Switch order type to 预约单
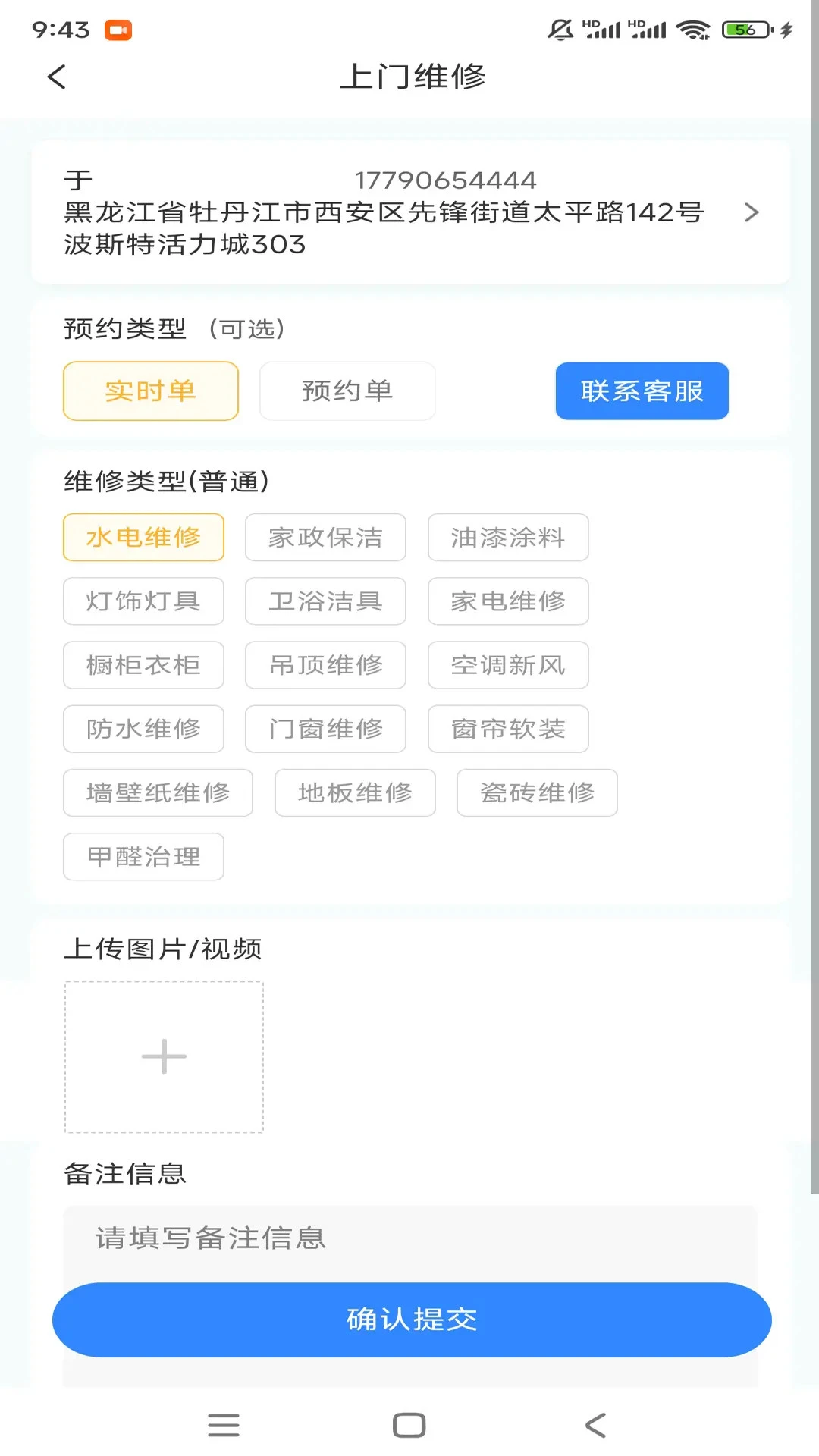 tap(347, 391)
